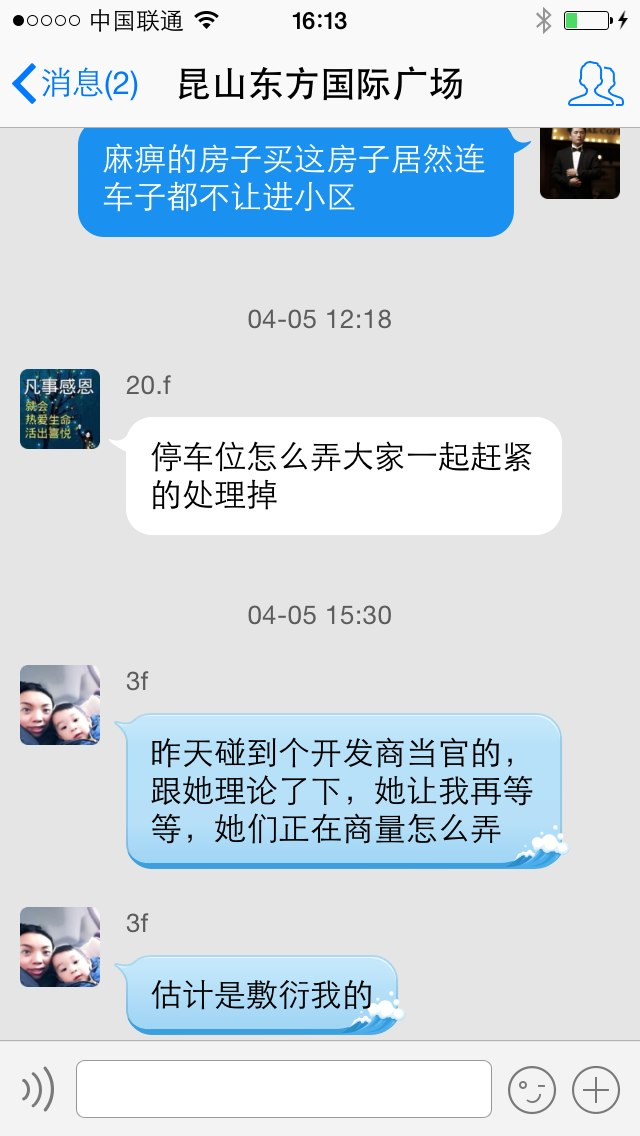Viewport: 640px width, 1136px height.
Task: Tap 3f's avatar beside 昨天碰到个开发商 message
Action: pos(60,705)
